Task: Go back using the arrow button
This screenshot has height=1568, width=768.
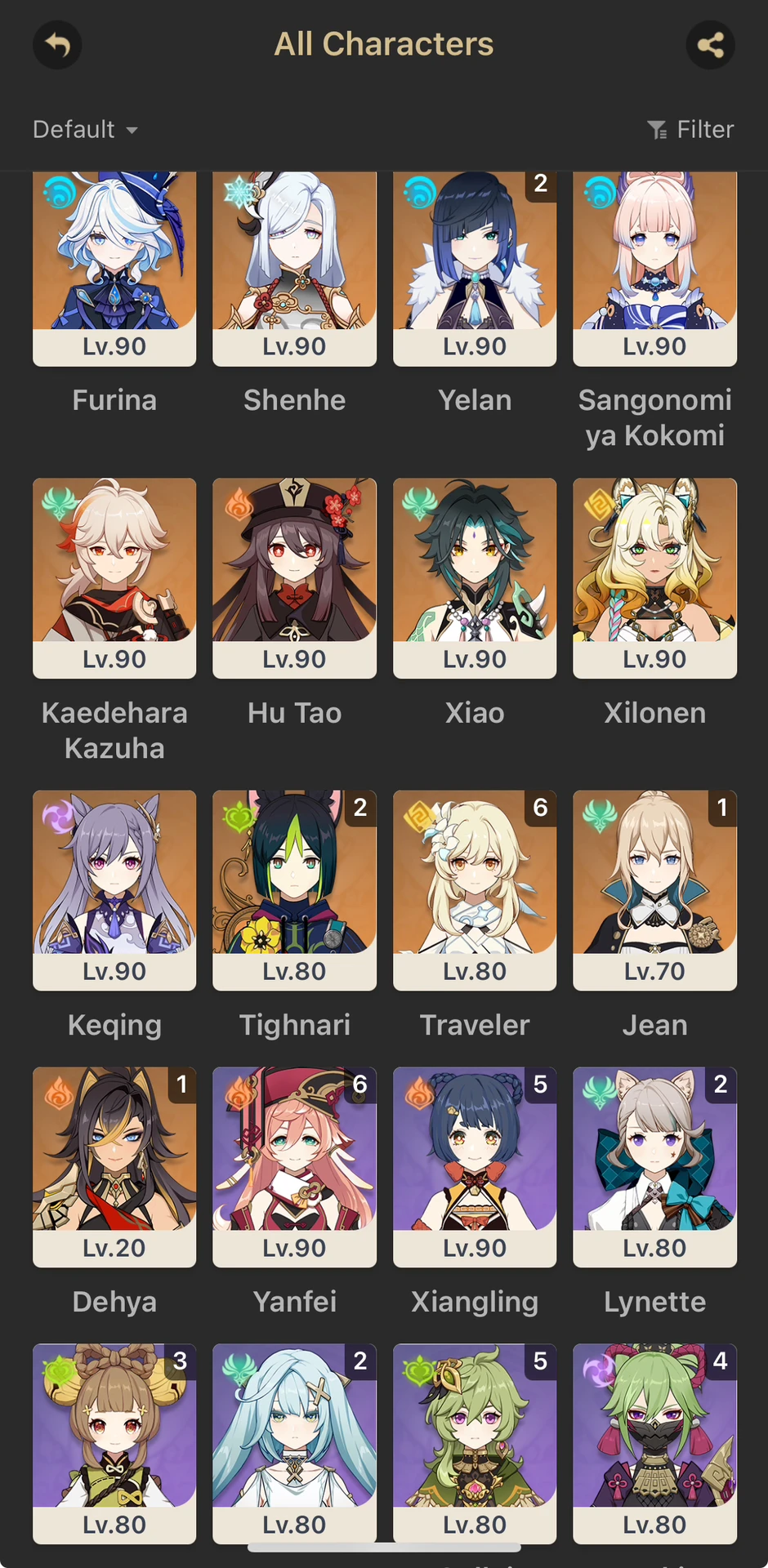Action: coord(57,45)
